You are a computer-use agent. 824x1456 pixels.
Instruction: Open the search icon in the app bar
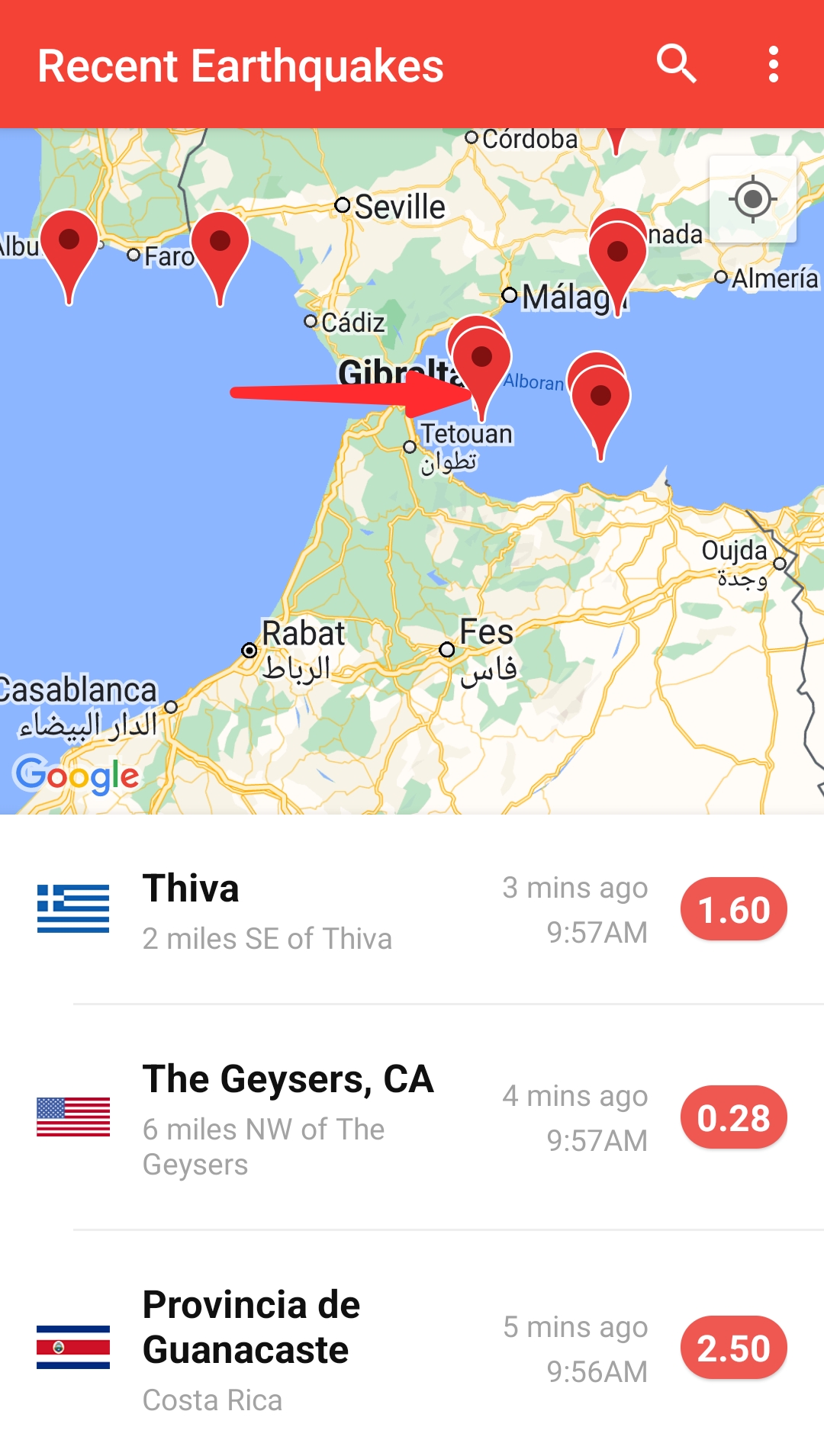point(676,64)
